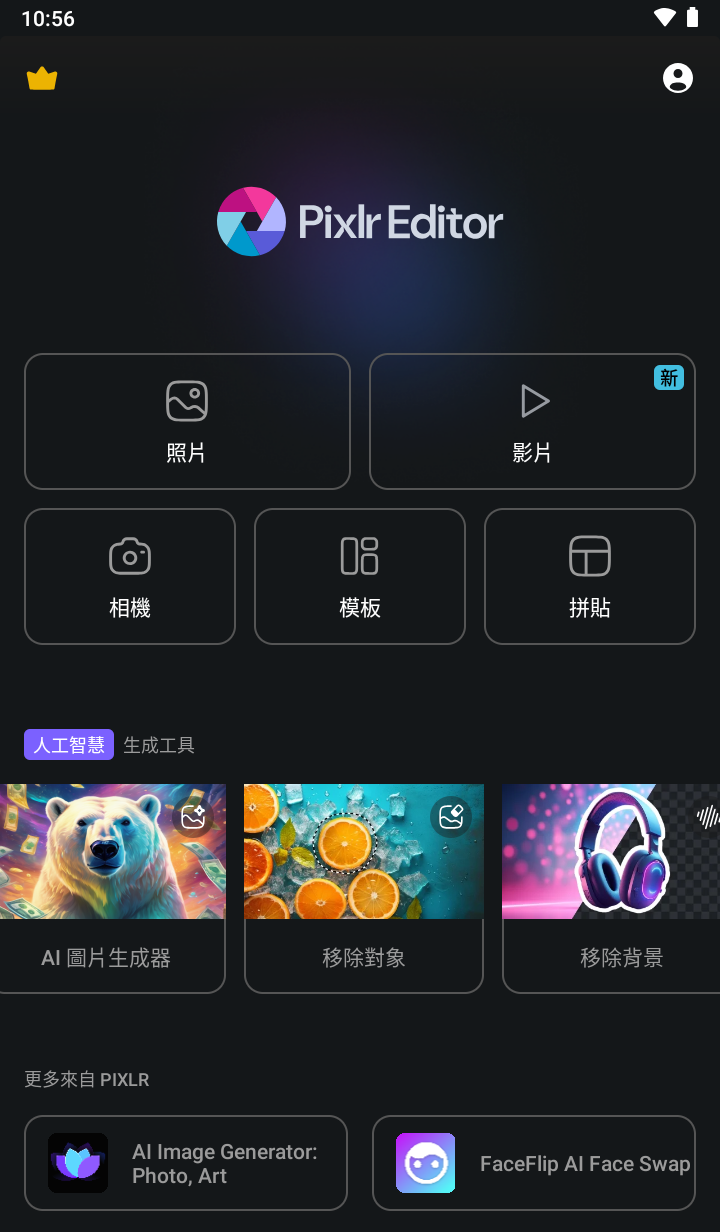Open the premium crown icon
The height and width of the screenshot is (1232, 720).
coord(42,78)
